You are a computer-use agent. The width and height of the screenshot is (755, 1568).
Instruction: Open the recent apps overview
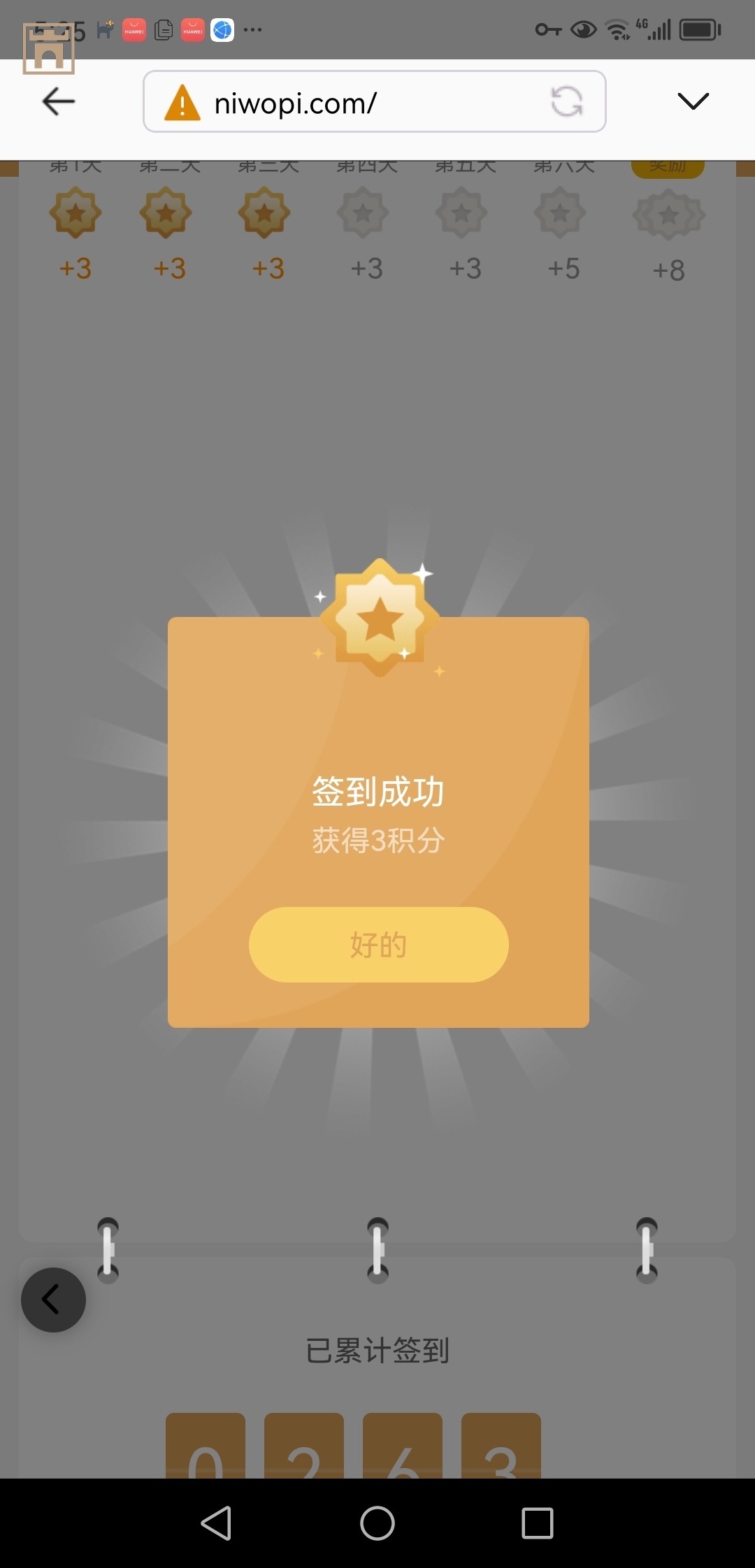click(537, 1523)
